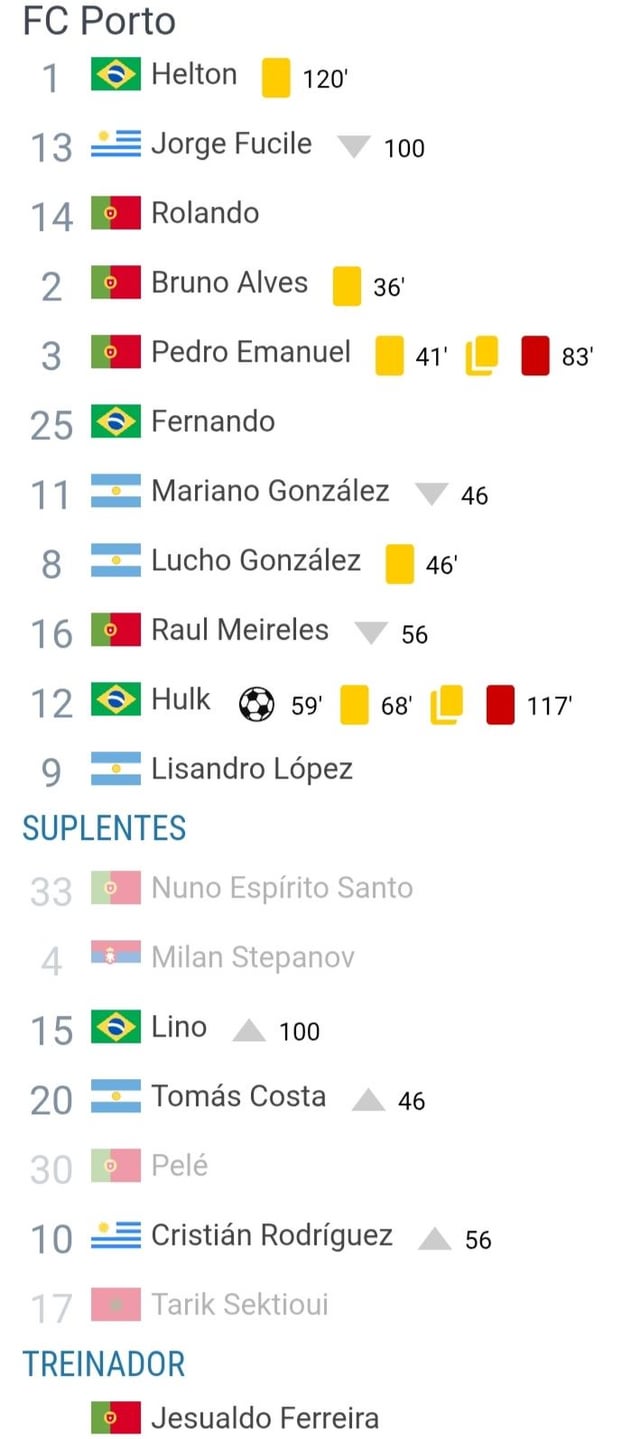Open Hulk's player page

(181, 700)
